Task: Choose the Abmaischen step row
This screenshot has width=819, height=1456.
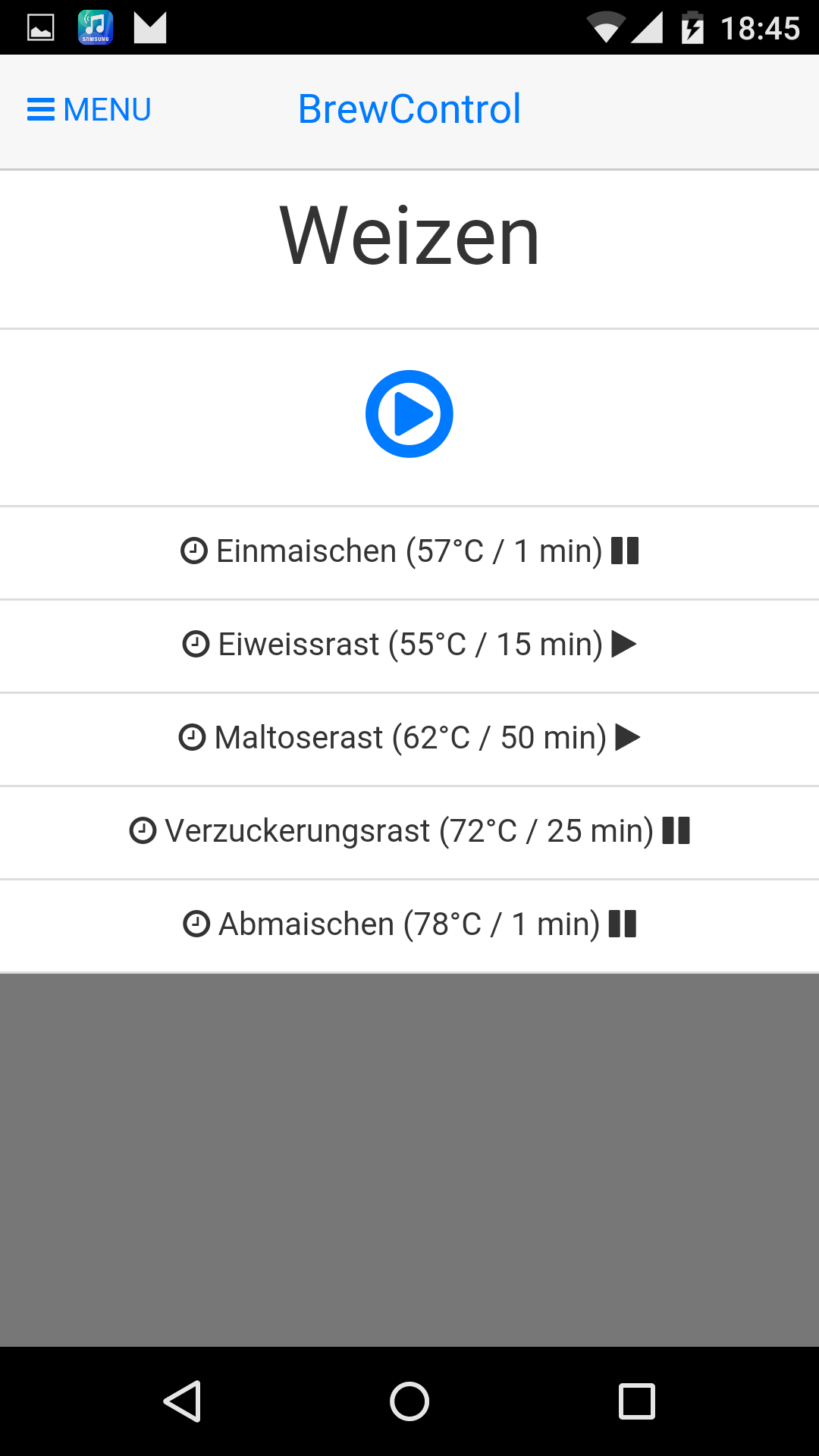Action: pyautogui.click(x=409, y=924)
